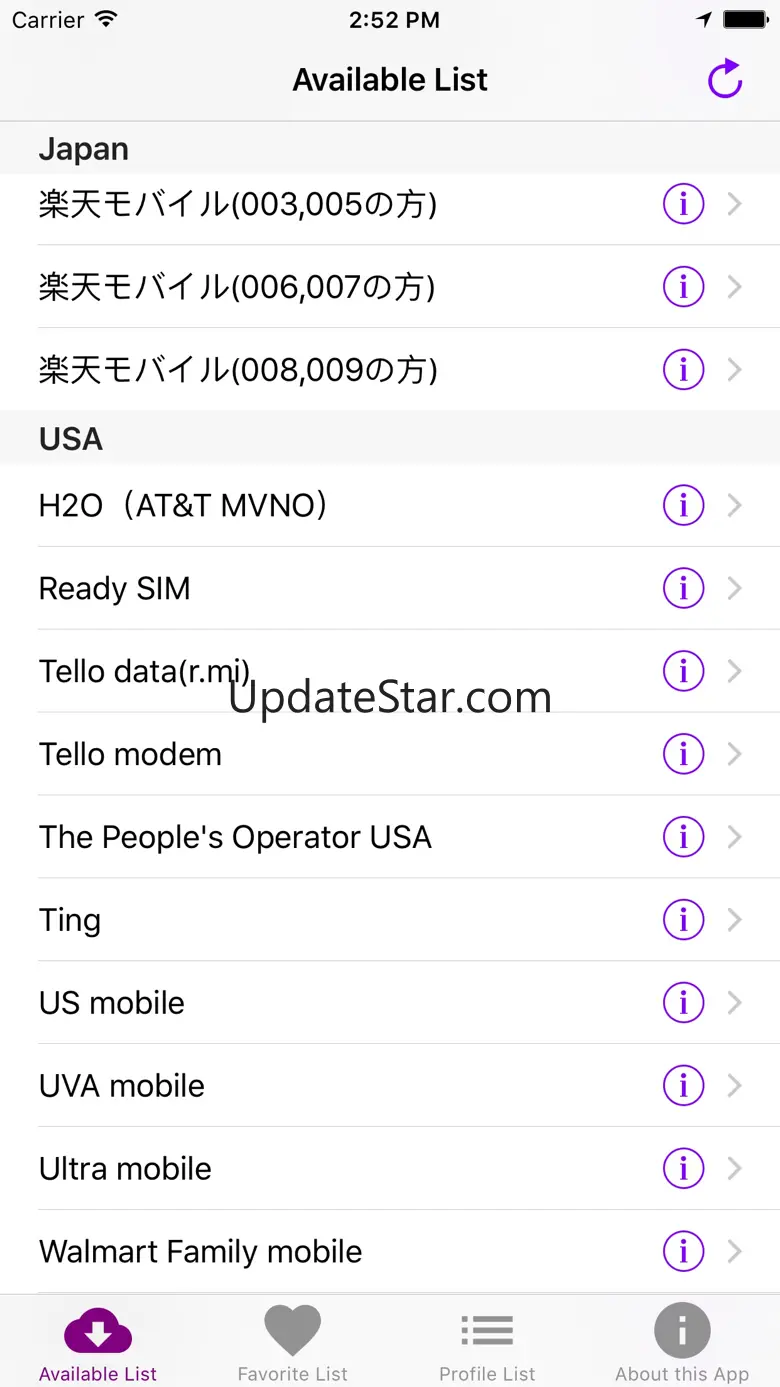Refresh the available list
Screen dimensions: 780x1387
point(725,80)
